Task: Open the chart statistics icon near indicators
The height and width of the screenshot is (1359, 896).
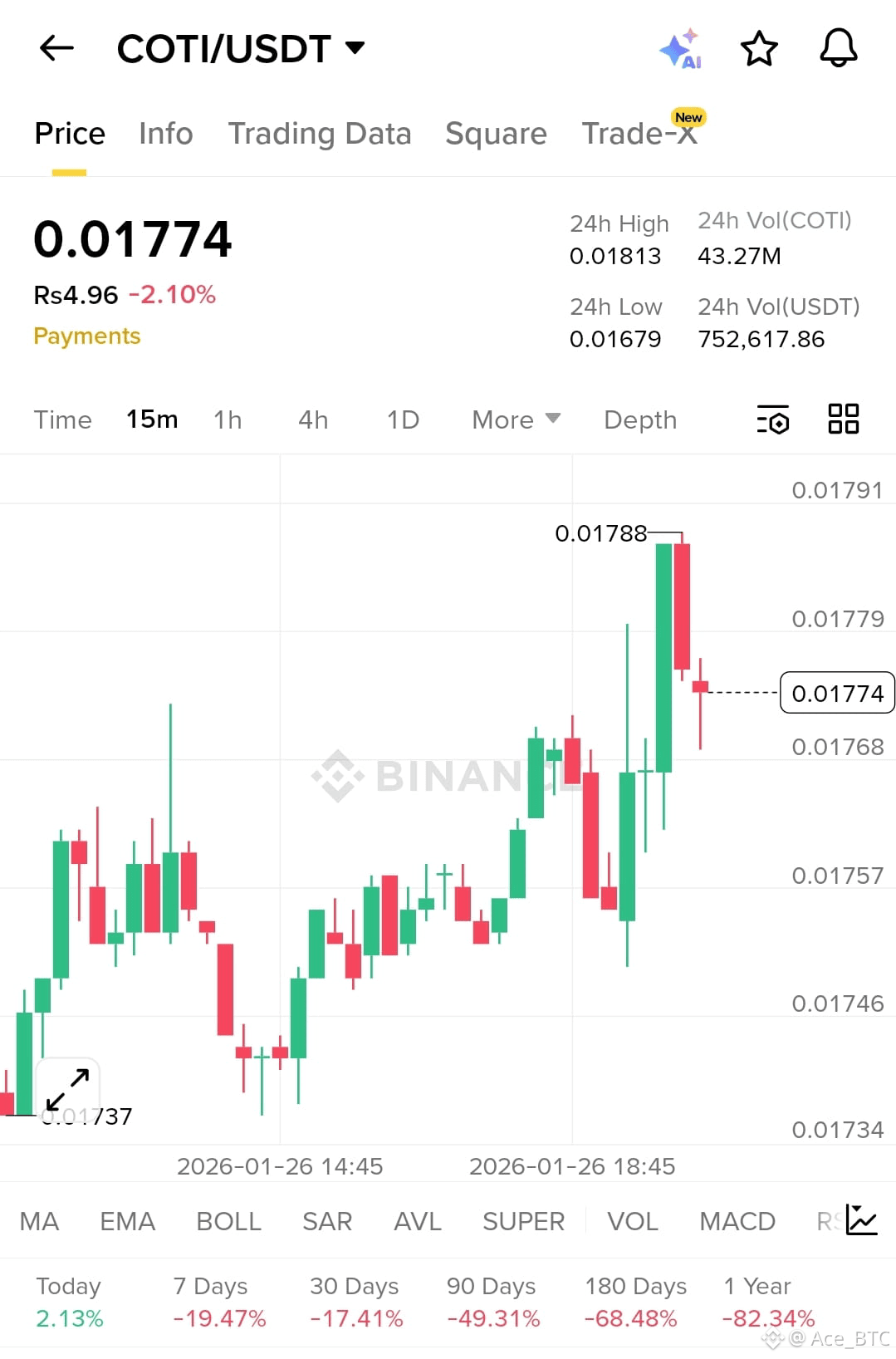Action: point(862,1220)
